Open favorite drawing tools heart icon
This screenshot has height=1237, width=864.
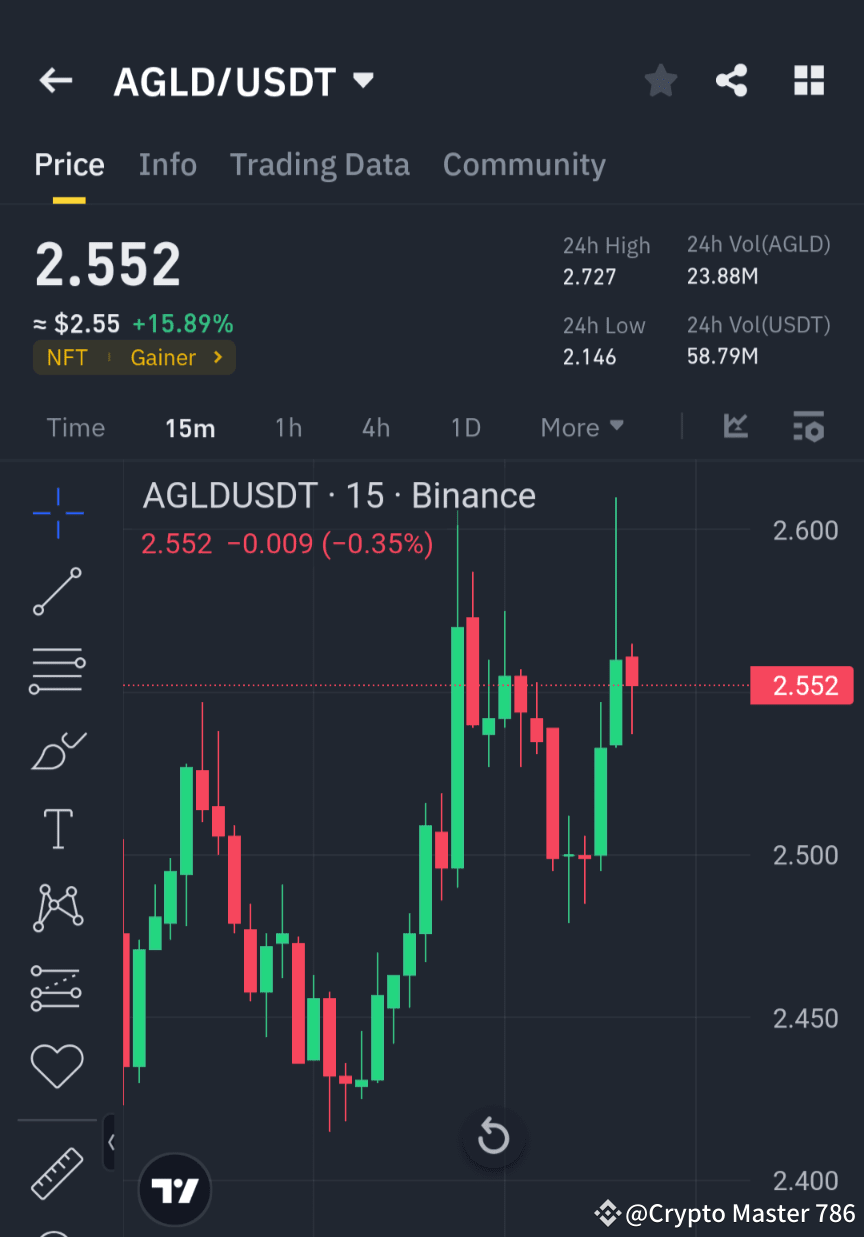(x=57, y=1064)
